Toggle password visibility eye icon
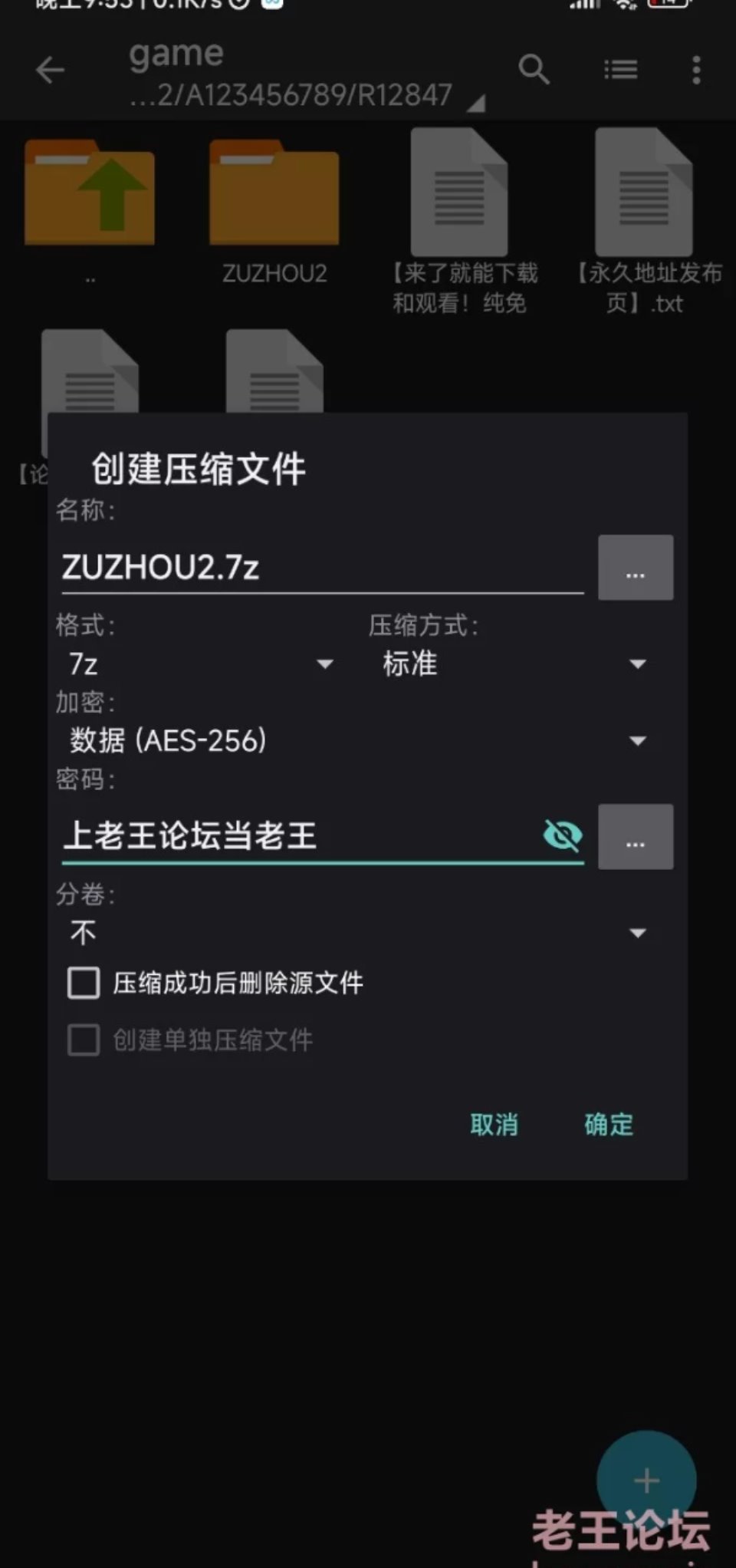Screen dimensions: 736x1568 [562, 835]
